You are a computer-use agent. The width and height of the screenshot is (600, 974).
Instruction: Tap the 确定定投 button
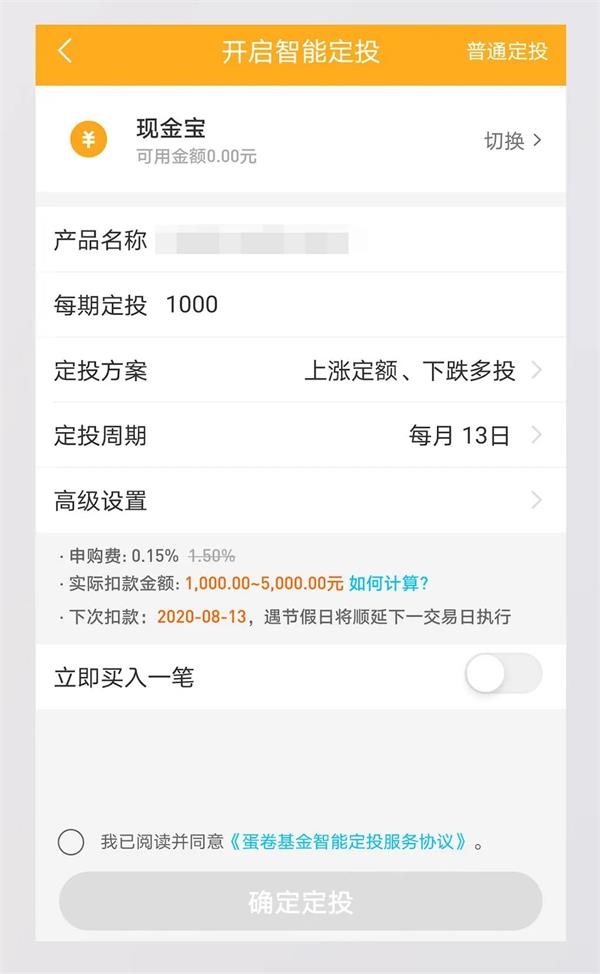pyautogui.click(x=301, y=901)
